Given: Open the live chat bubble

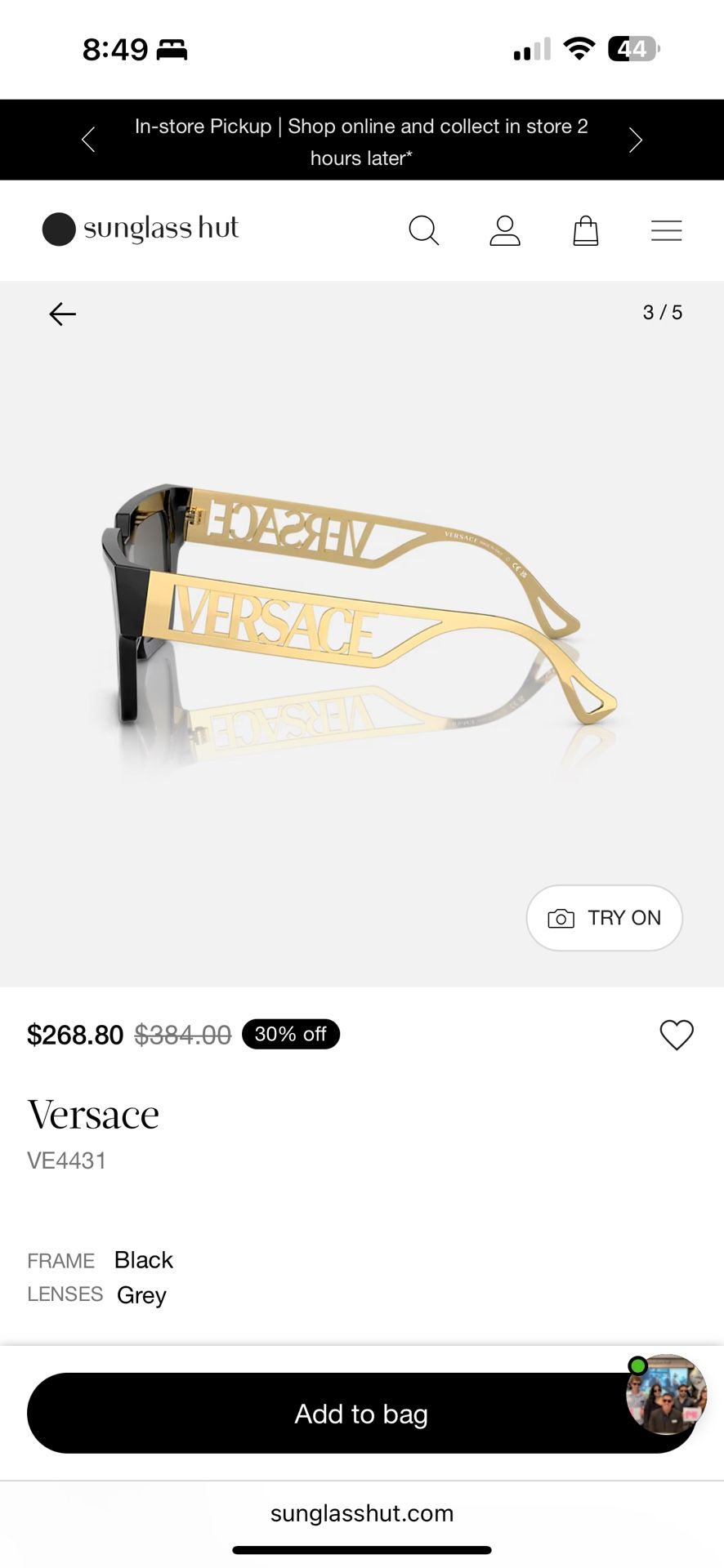Looking at the screenshot, I should 666,1394.
